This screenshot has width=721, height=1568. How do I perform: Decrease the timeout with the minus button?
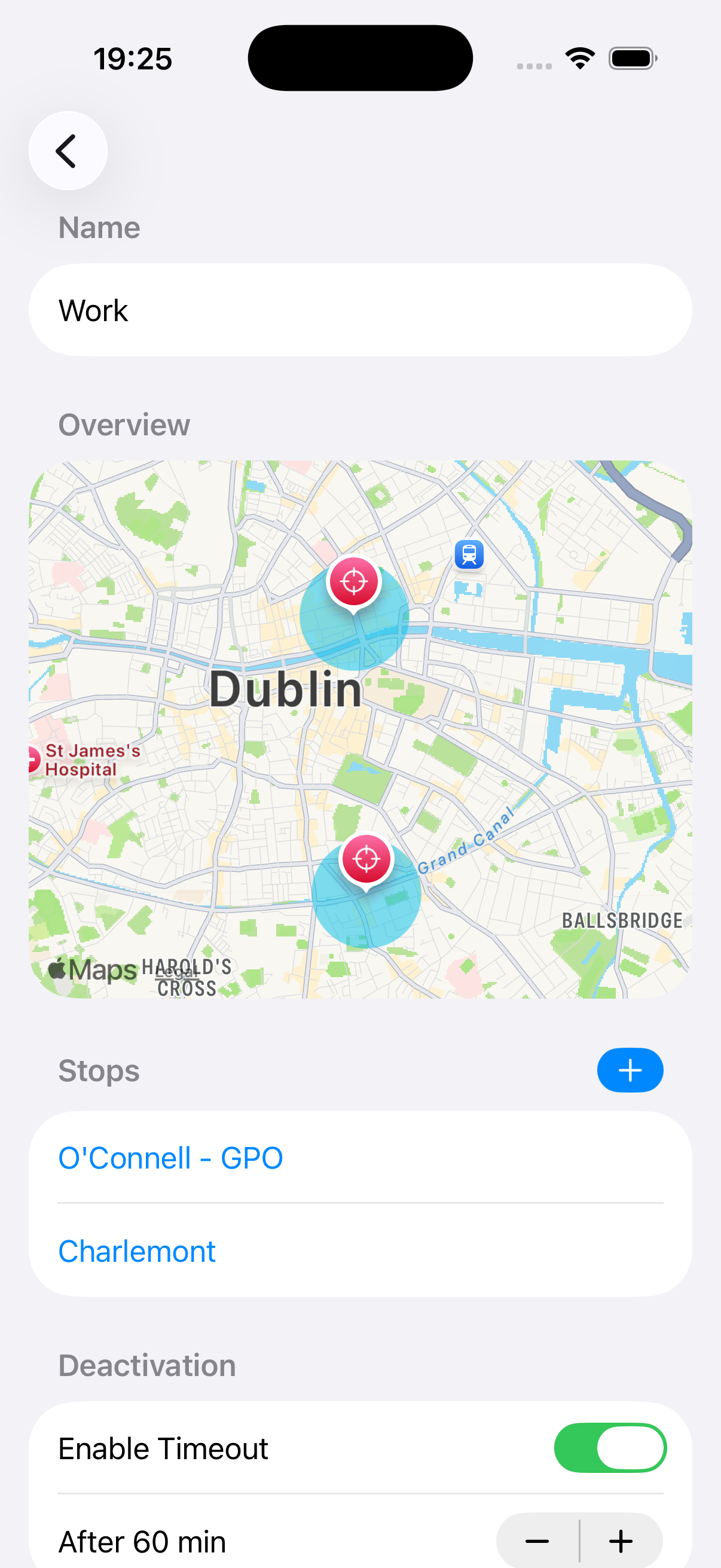pos(537,1541)
